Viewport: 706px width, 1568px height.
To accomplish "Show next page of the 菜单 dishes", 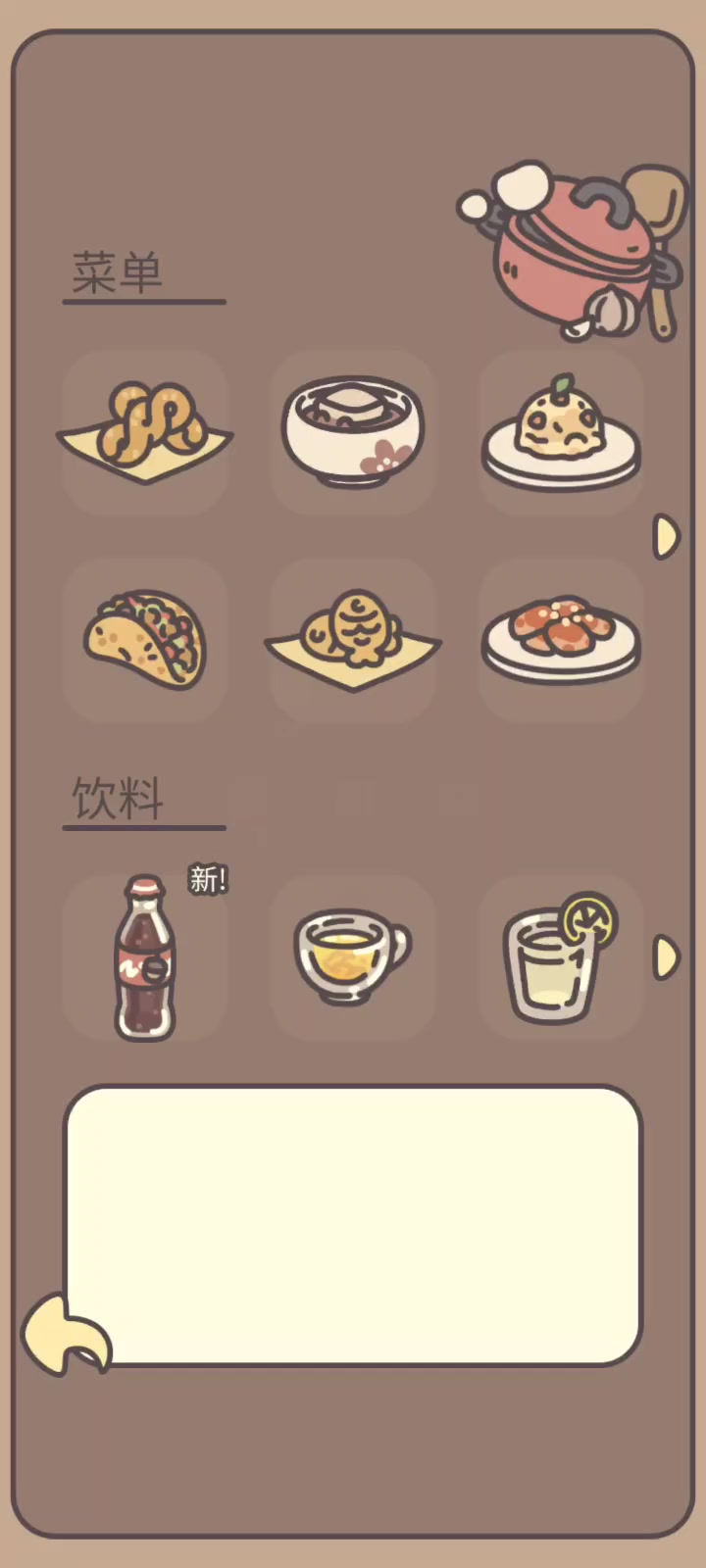I will point(666,536).
